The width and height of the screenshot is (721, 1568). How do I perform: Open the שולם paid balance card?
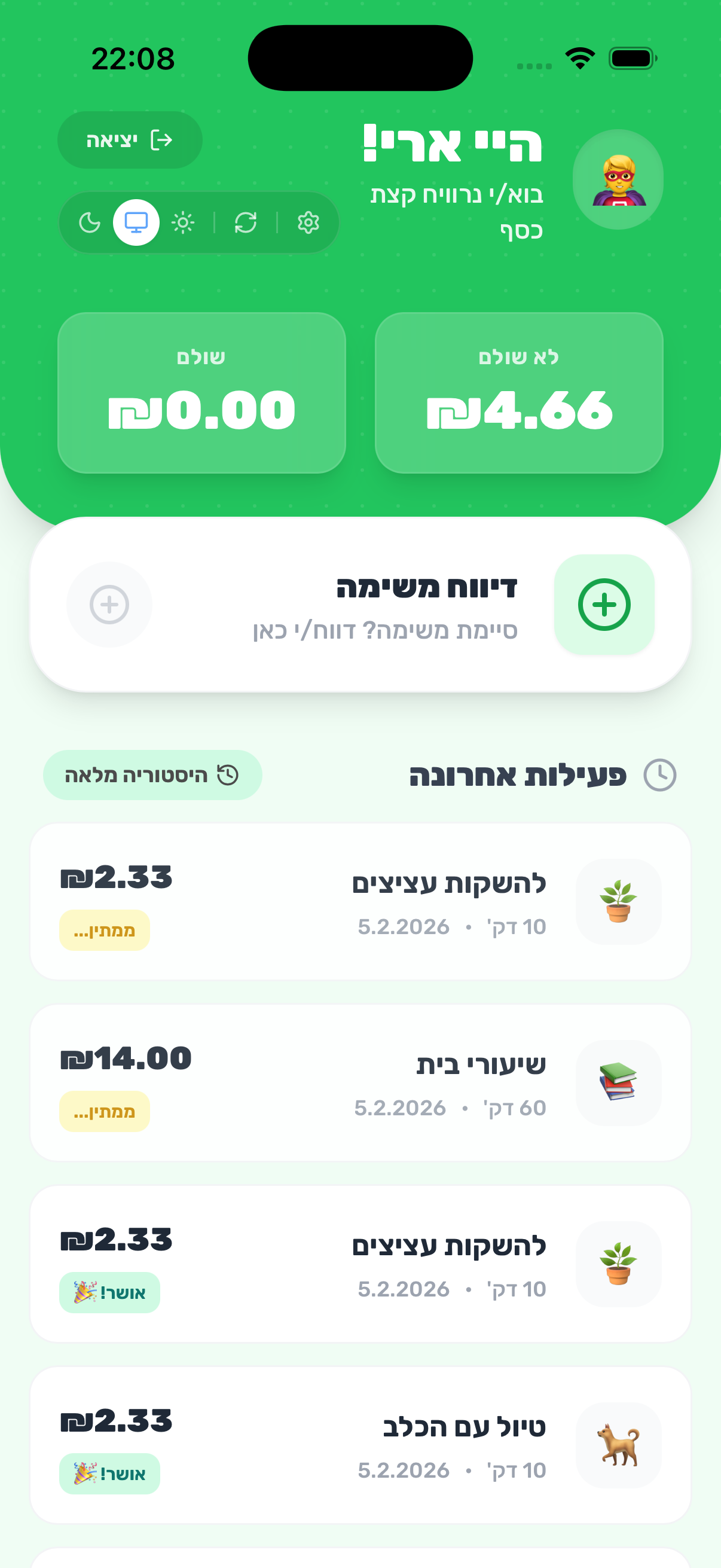click(201, 393)
